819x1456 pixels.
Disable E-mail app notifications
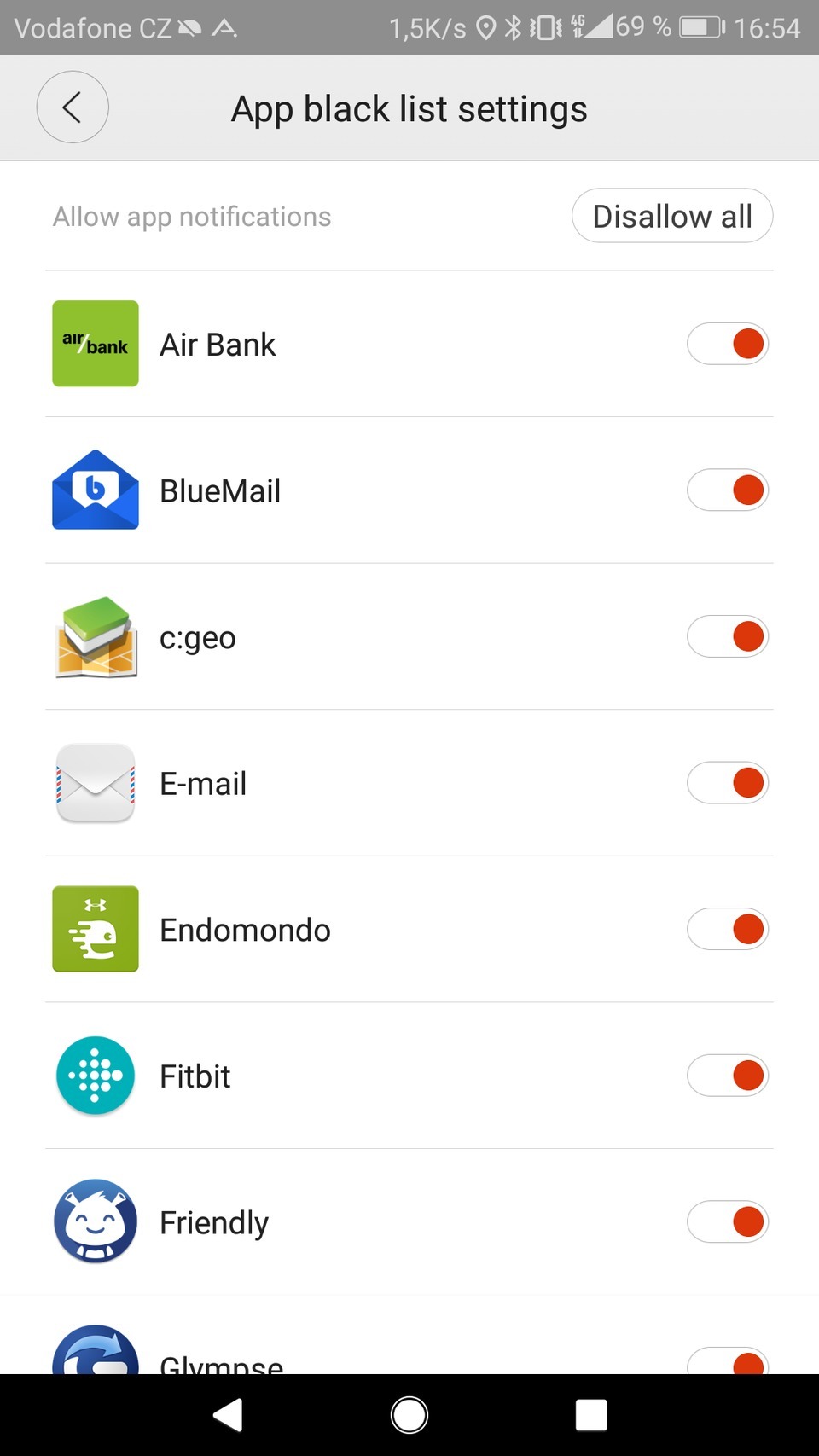pos(728,783)
